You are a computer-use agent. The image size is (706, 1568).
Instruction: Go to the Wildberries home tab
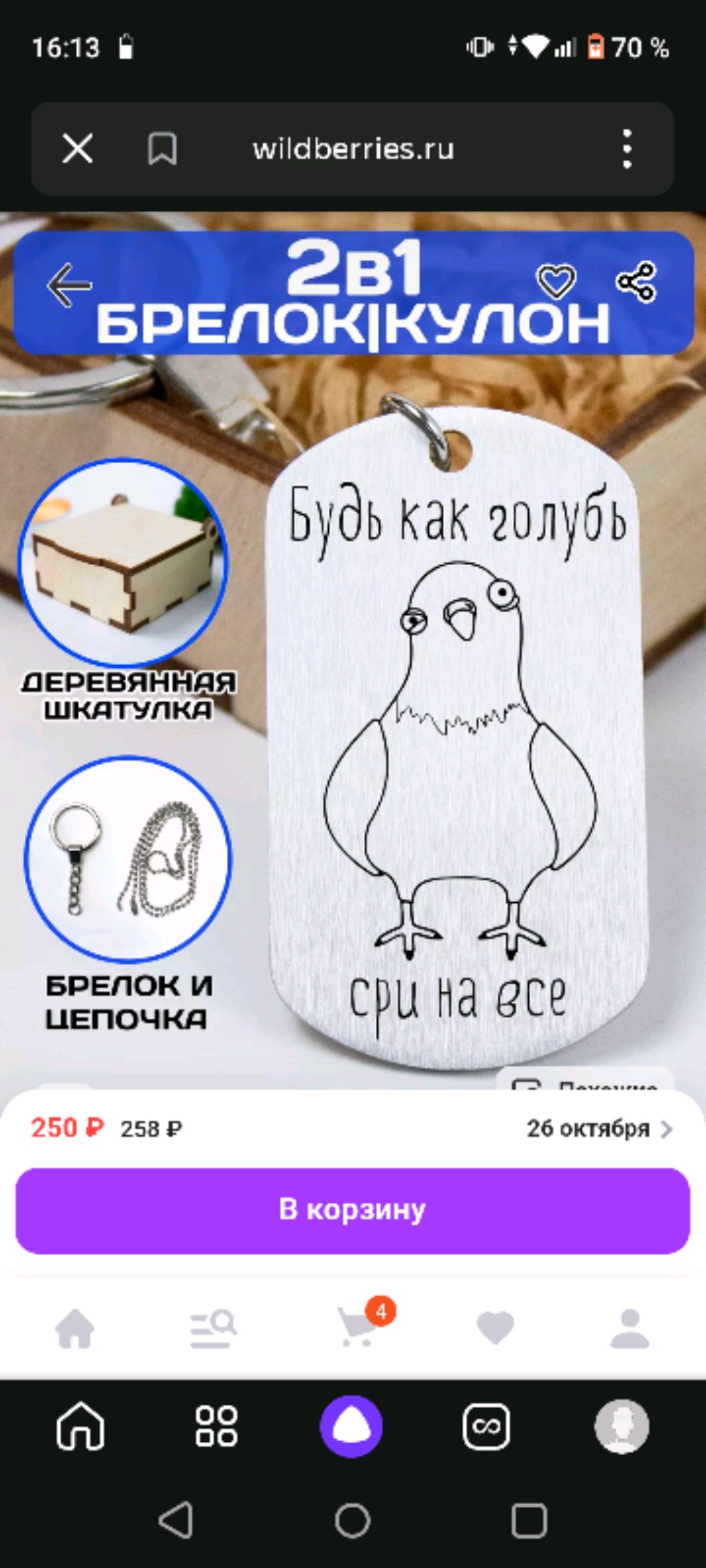pyautogui.click(x=75, y=1327)
